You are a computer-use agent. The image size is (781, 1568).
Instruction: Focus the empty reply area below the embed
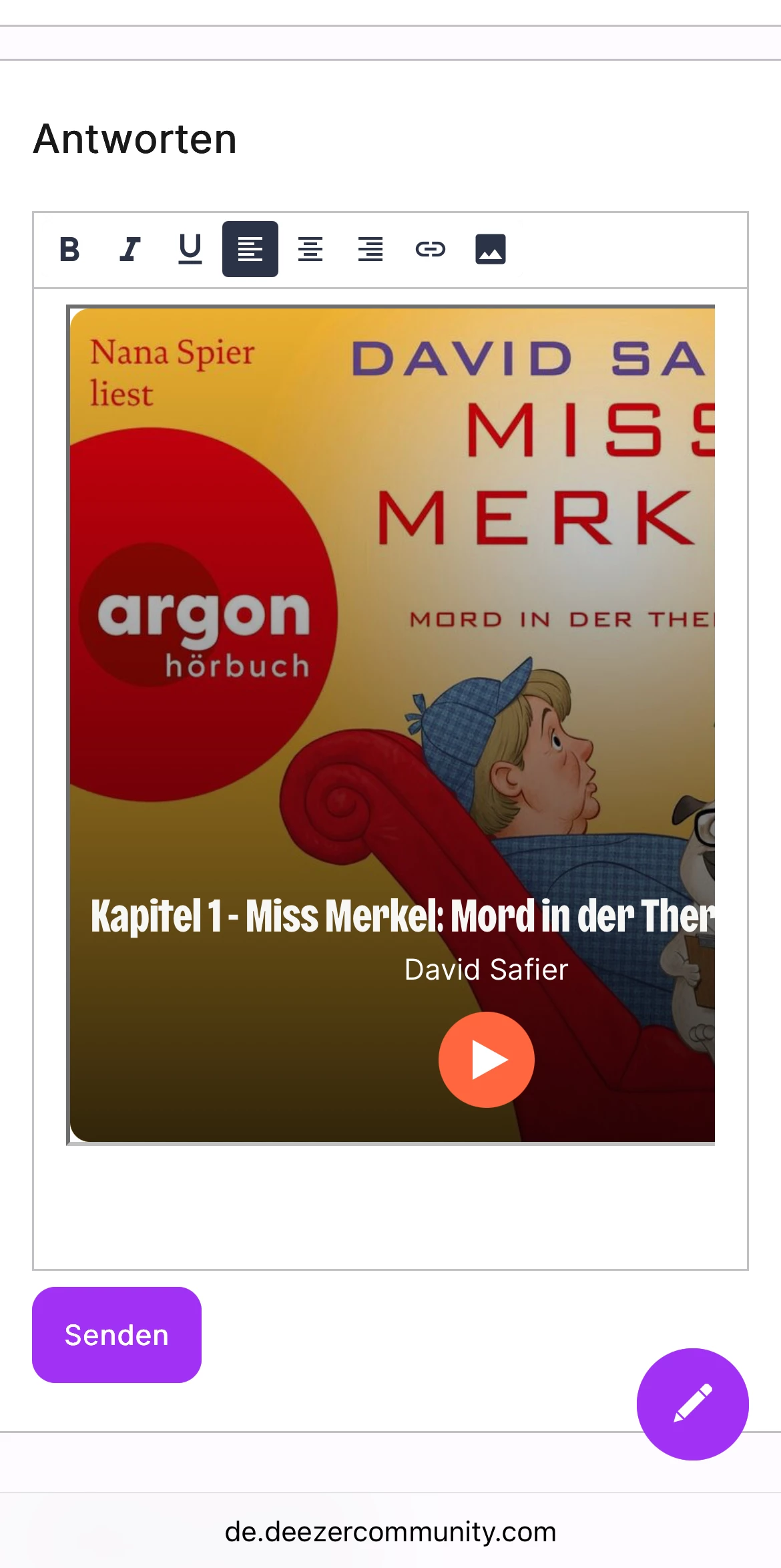coord(390,1209)
